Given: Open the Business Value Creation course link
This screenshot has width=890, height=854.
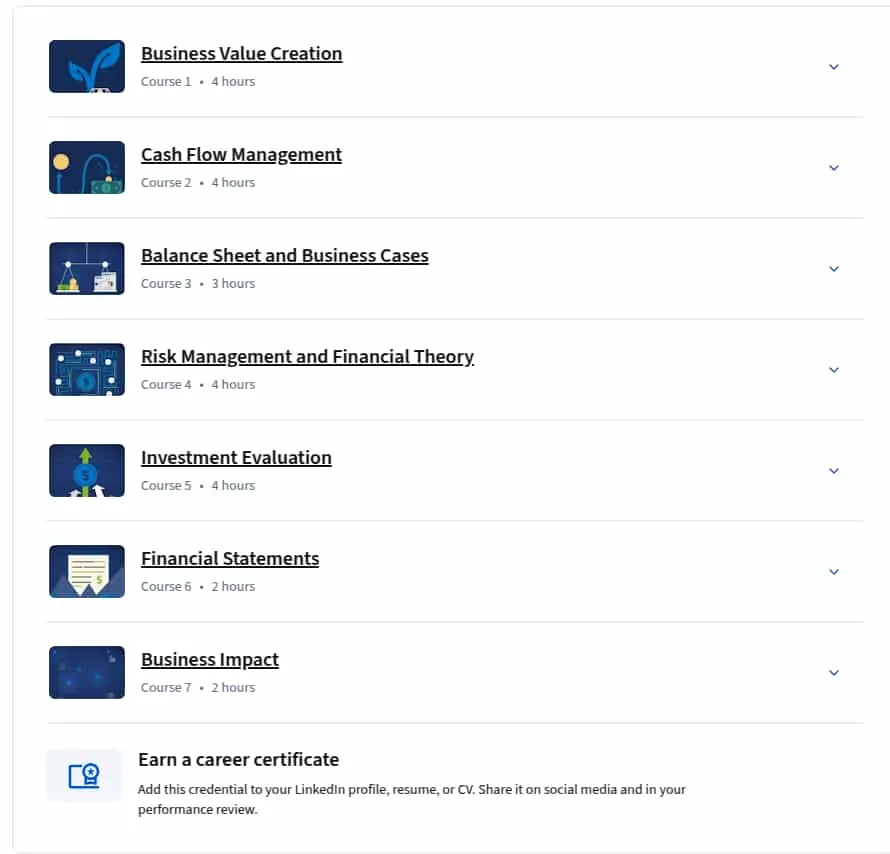Looking at the screenshot, I should 241,54.
